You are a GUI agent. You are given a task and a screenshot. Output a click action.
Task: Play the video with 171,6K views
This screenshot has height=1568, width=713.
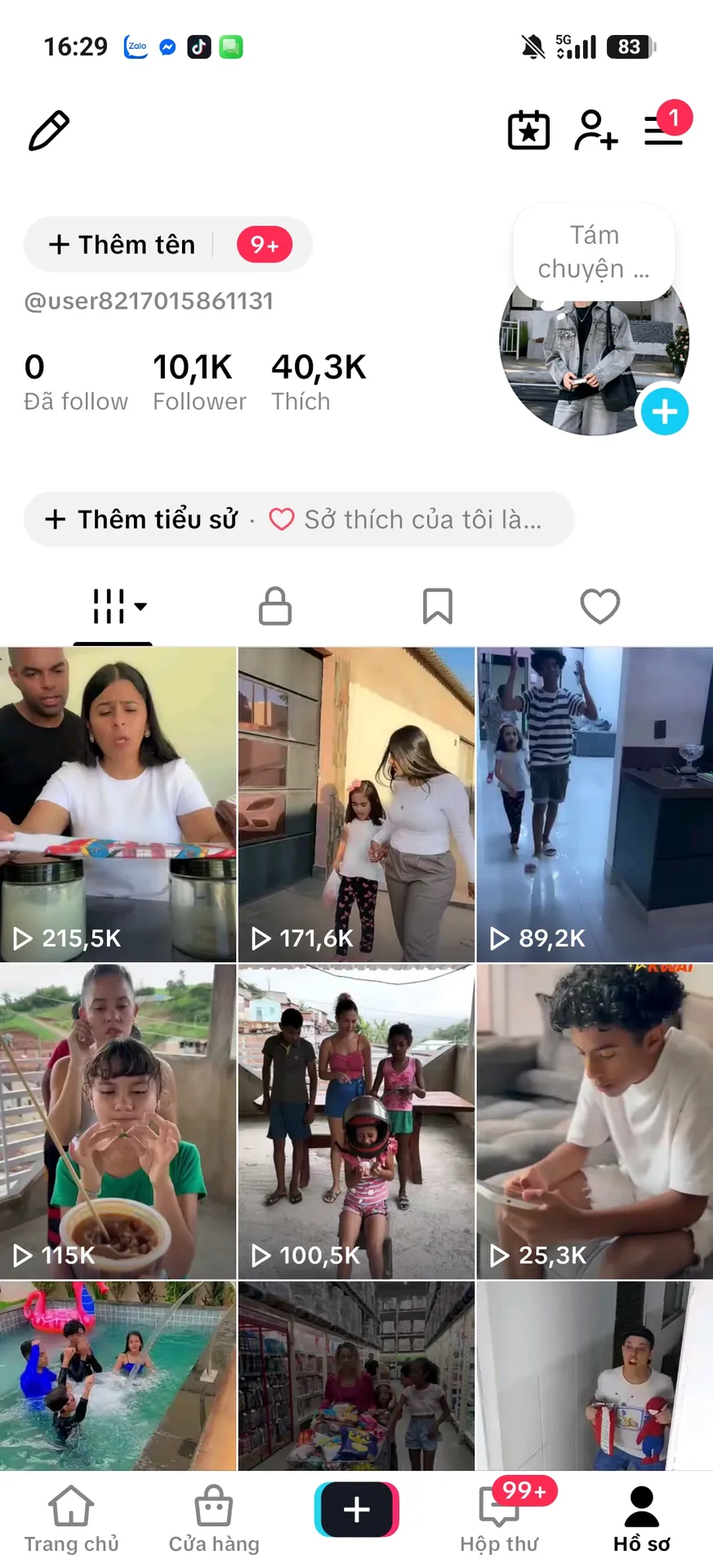[x=356, y=804]
